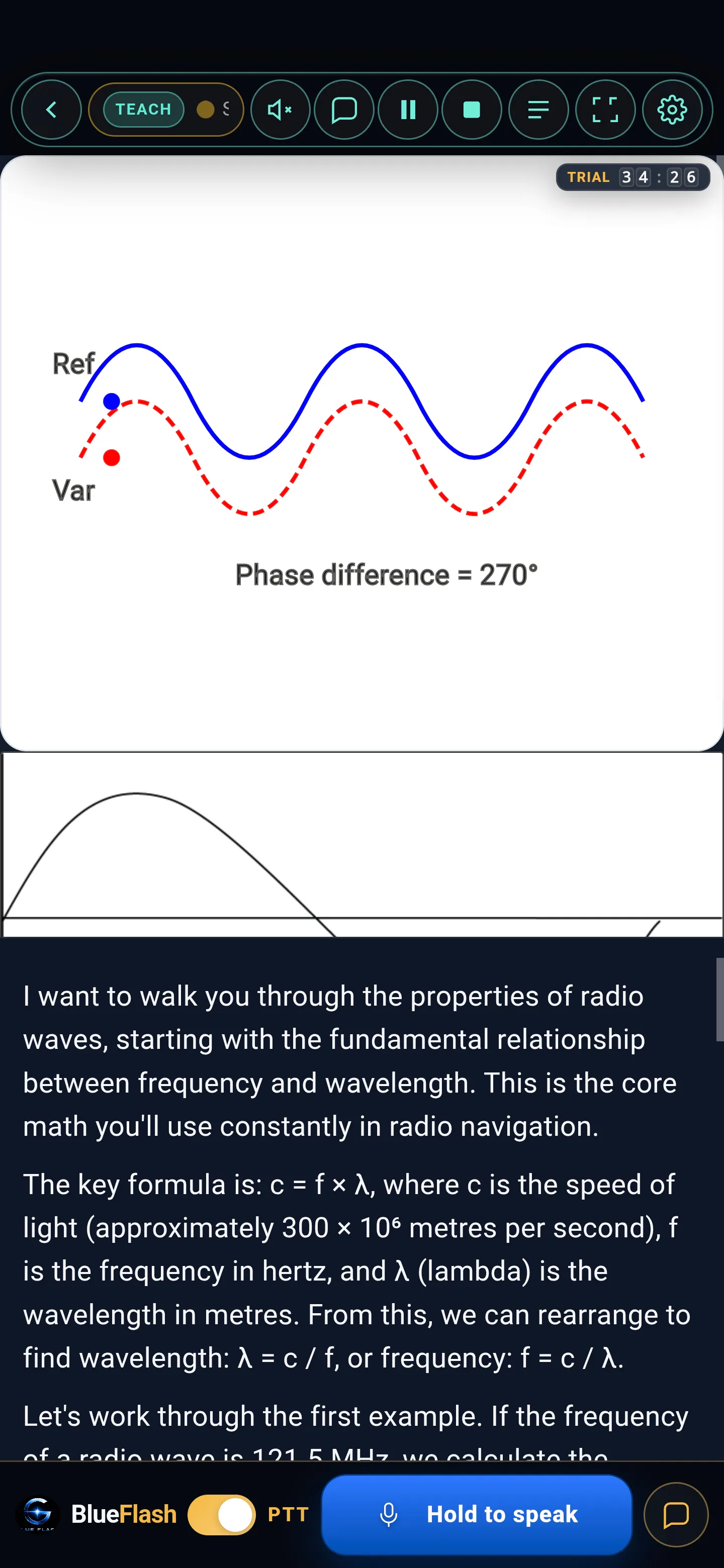Pause the lesson playback
The height and width of the screenshot is (1568, 724).
click(408, 110)
